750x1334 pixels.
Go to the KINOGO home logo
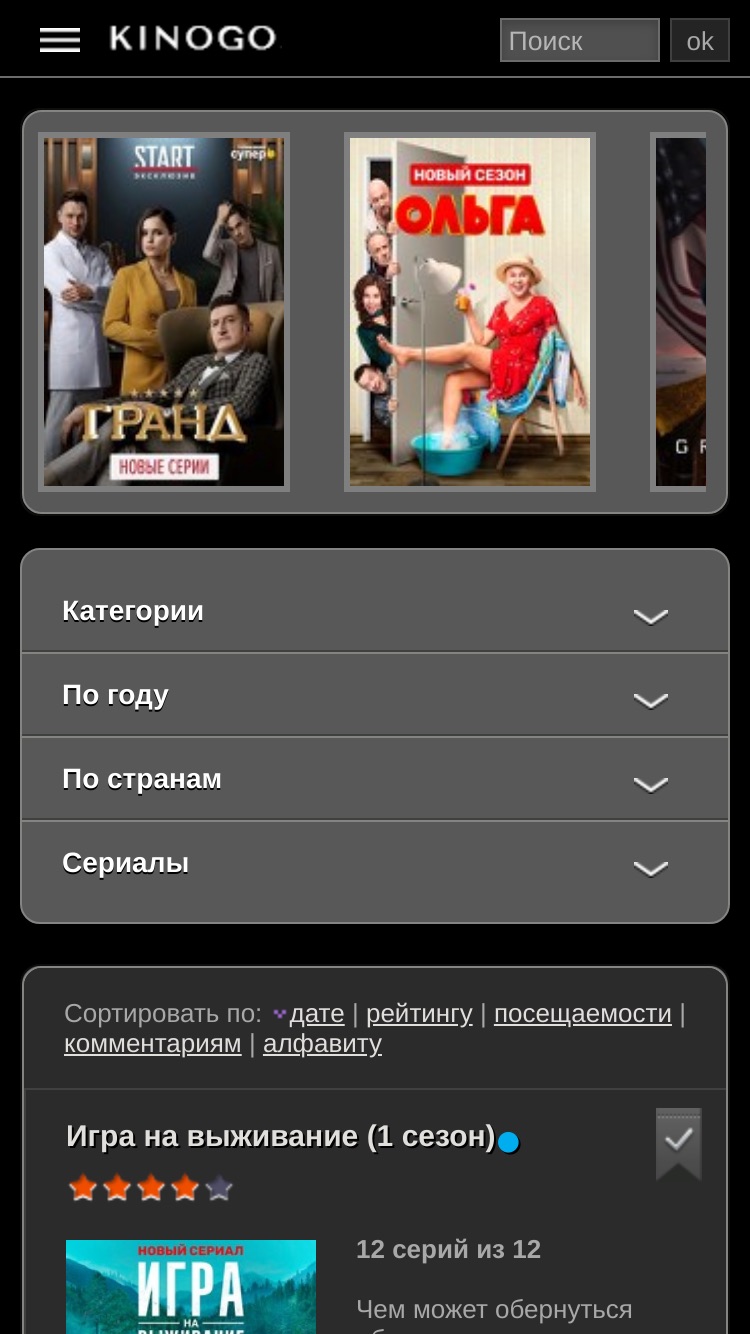pos(194,39)
